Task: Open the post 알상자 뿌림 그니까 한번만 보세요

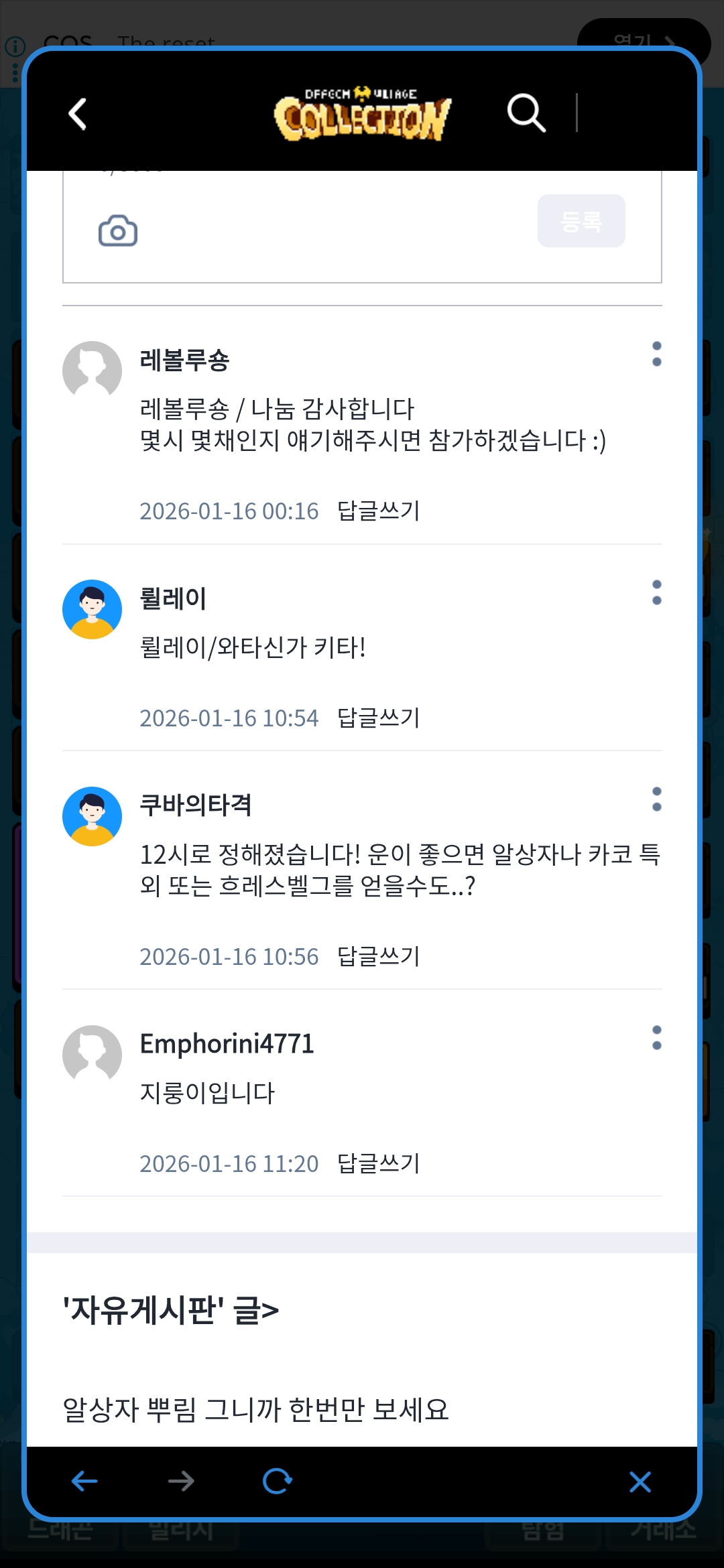Action: pos(255,1410)
